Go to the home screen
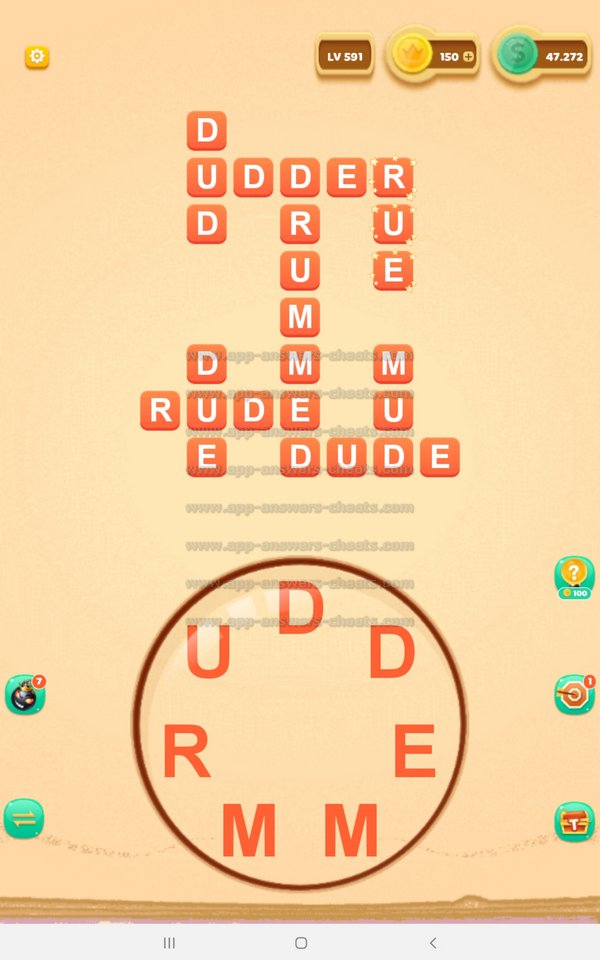This screenshot has width=600, height=960. coord(300,942)
